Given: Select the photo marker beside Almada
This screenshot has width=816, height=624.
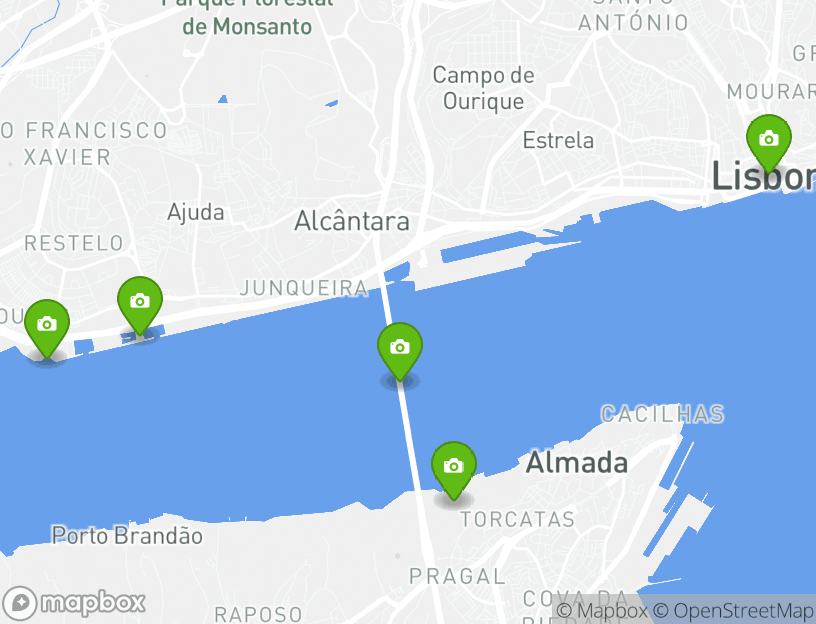Looking at the screenshot, I should click(453, 467).
